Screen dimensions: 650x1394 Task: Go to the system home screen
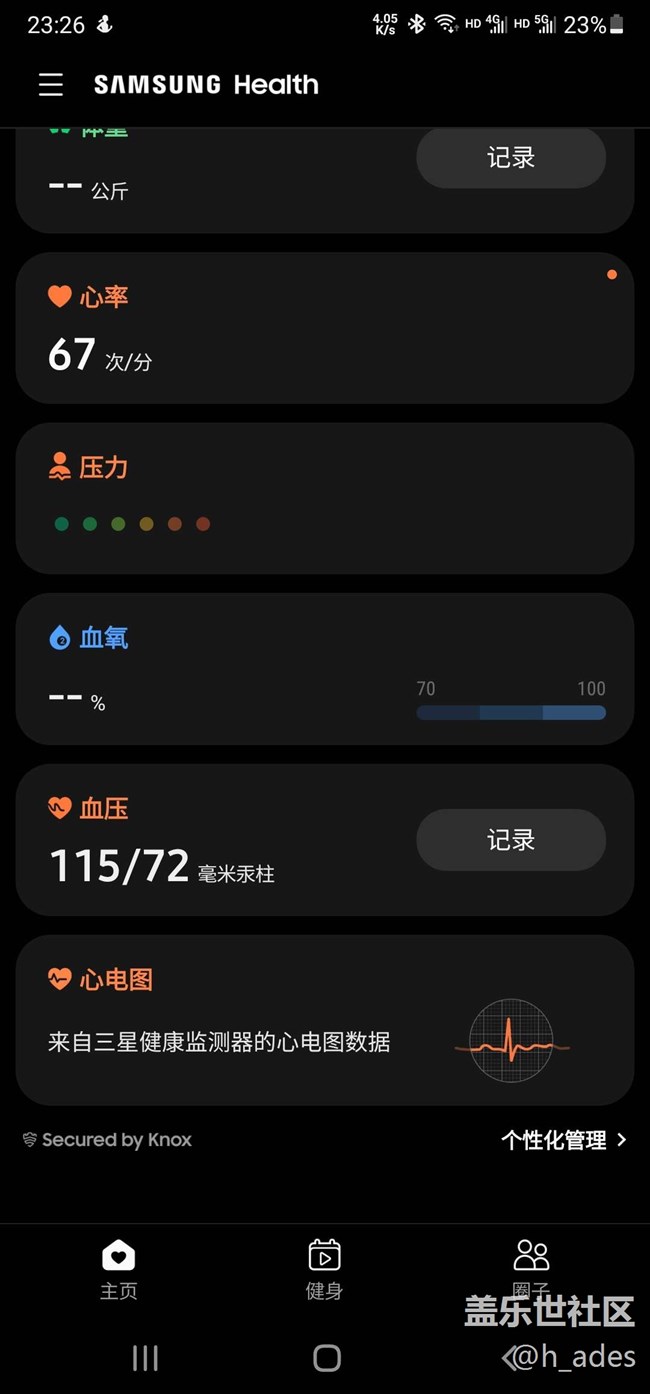(x=326, y=1358)
